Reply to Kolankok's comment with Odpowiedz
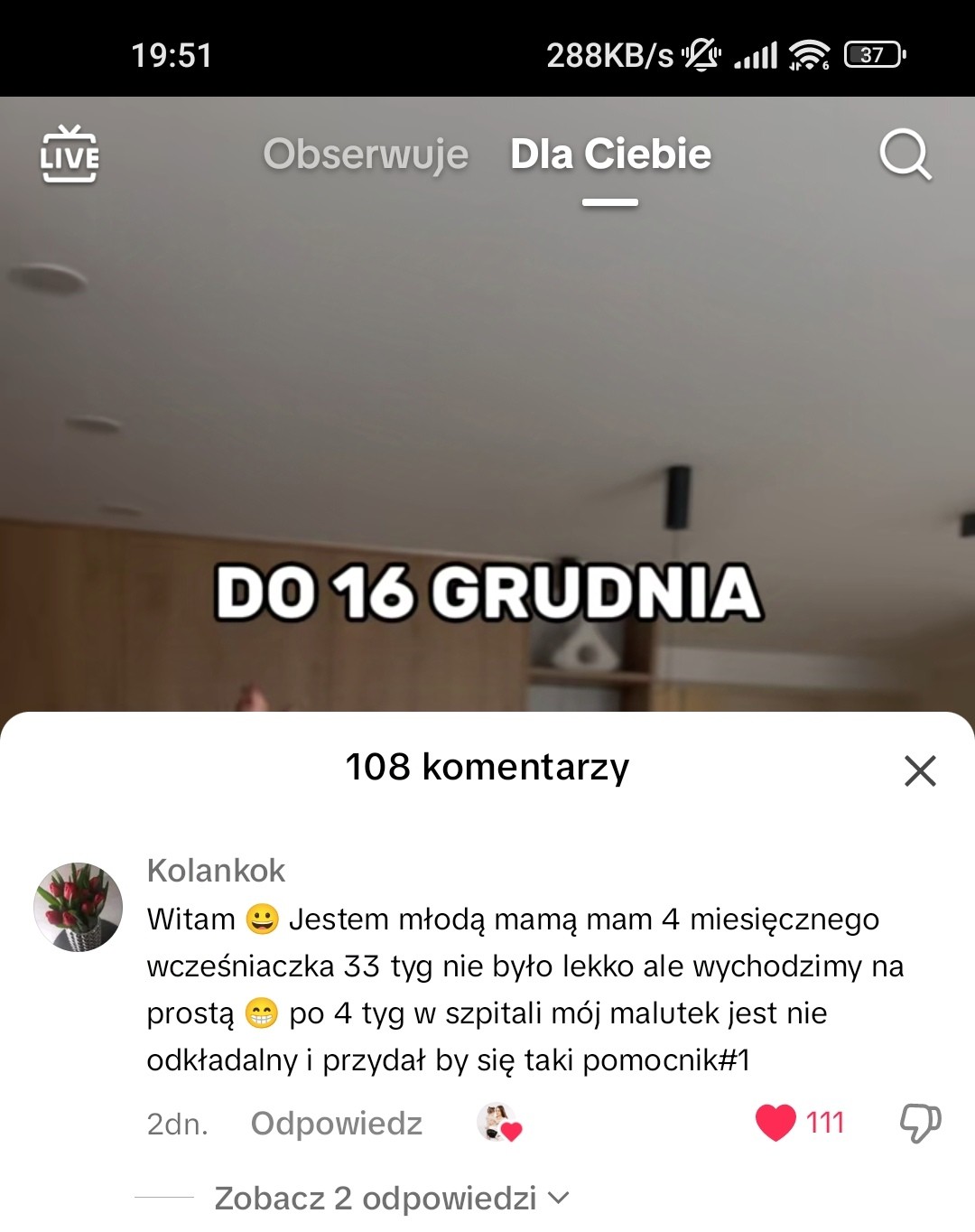975x1232 pixels. pos(336,1123)
